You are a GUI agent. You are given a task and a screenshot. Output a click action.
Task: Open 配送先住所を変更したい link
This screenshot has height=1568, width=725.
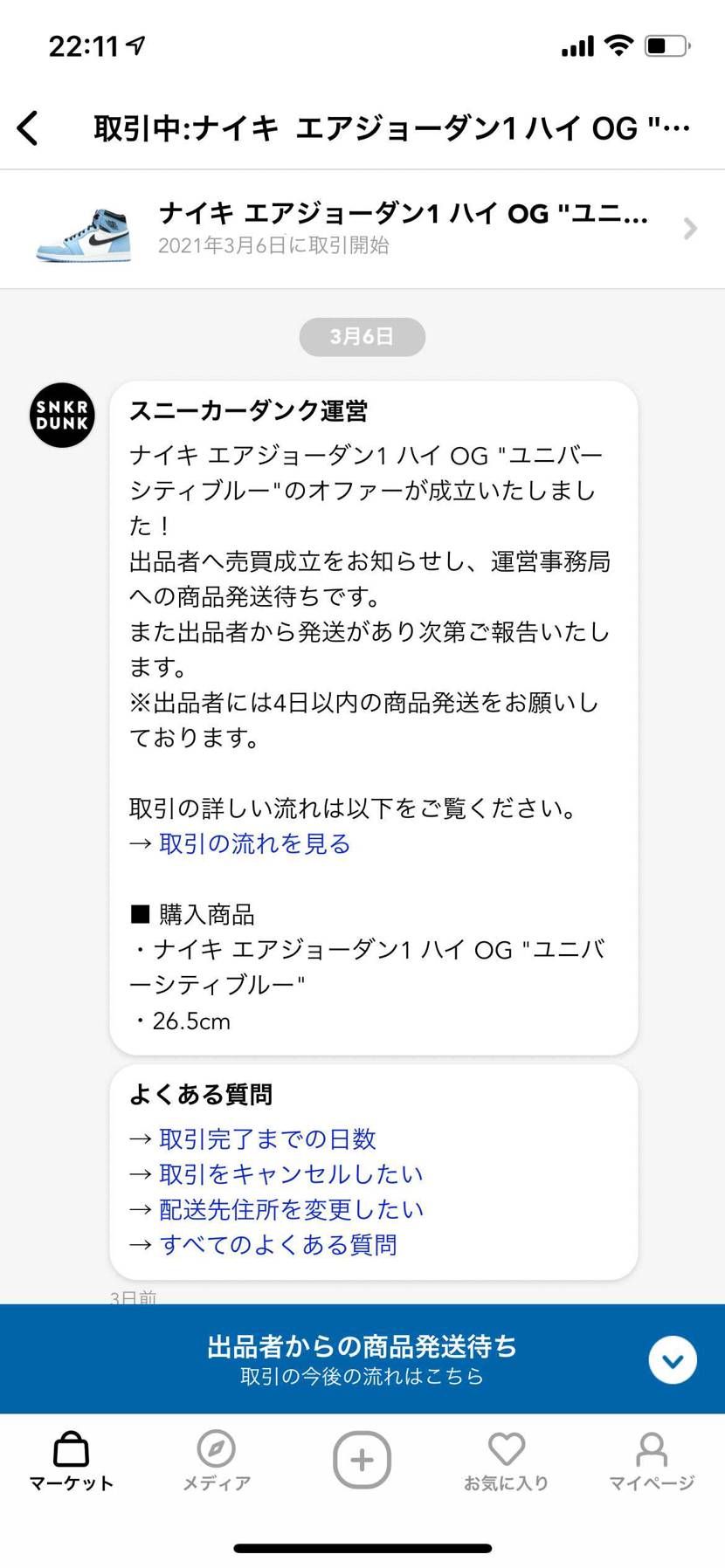tap(290, 1209)
